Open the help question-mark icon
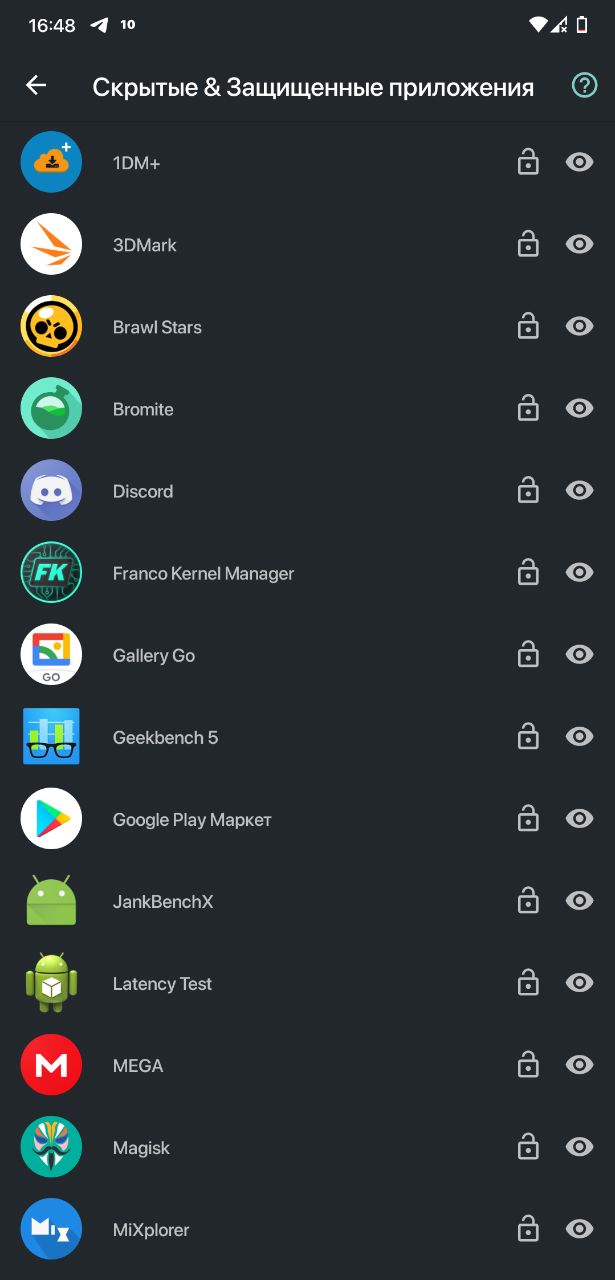The width and height of the screenshot is (615, 1280). click(x=584, y=86)
